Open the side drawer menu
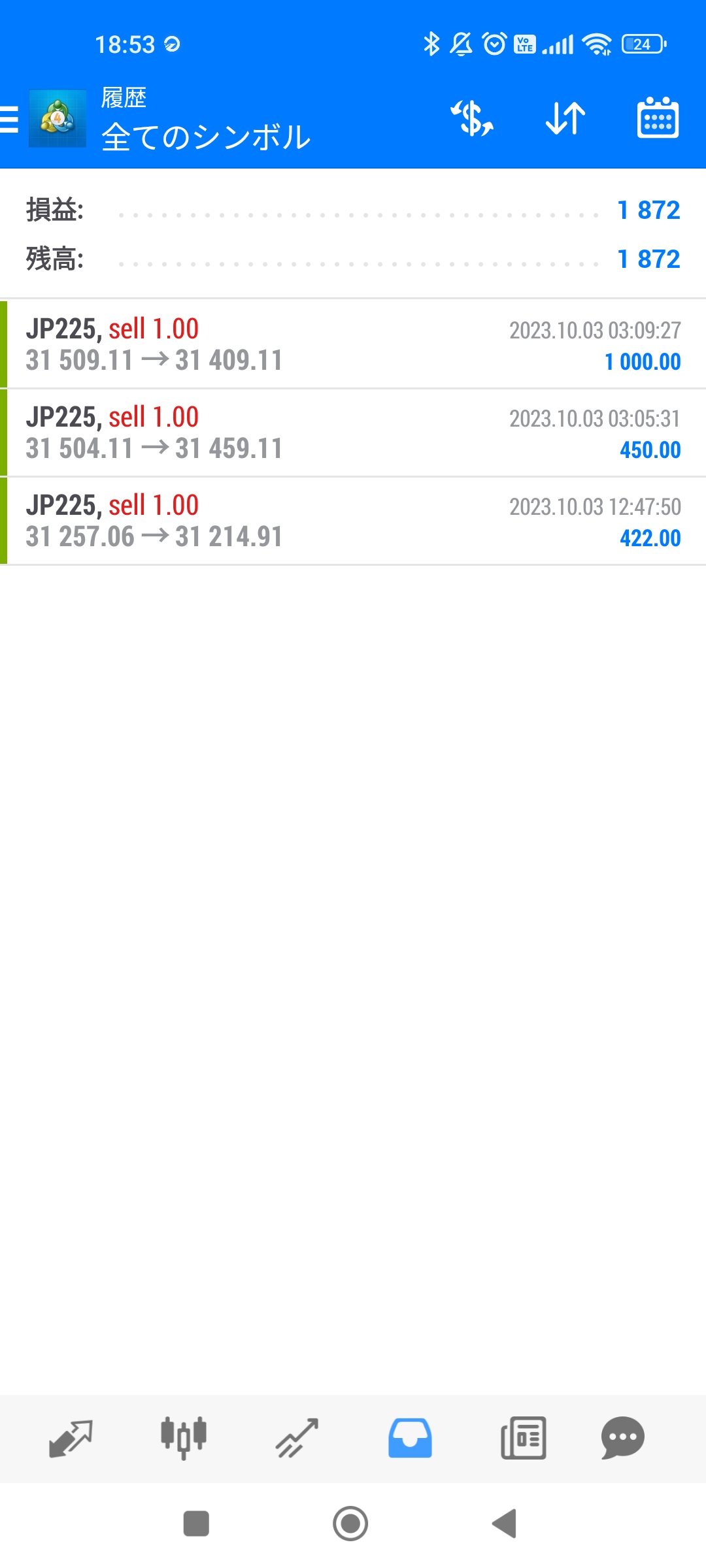Viewport: 706px width, 1568px height. tap(10, 120)
